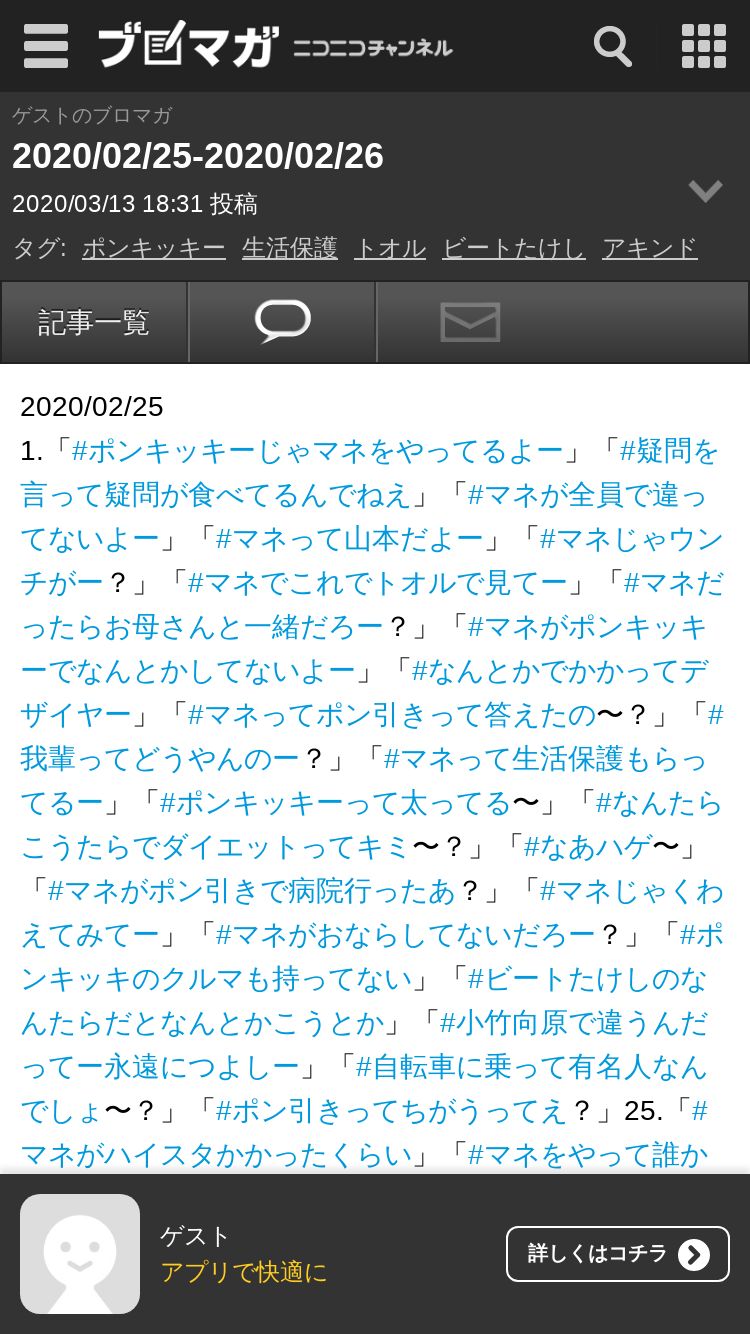Viewport: 750px width, 1334px height.
Task: Open the ポンキッキー tag
Action: (154, 248)
